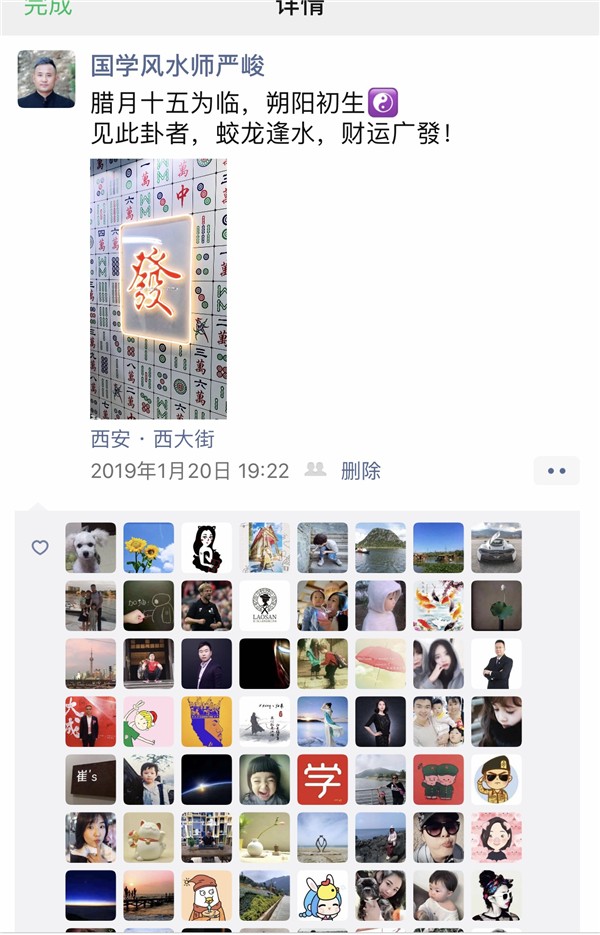The image size is (600, 935).
Task: Open the lucky cat avatar in likes
Action: [149, 838]
